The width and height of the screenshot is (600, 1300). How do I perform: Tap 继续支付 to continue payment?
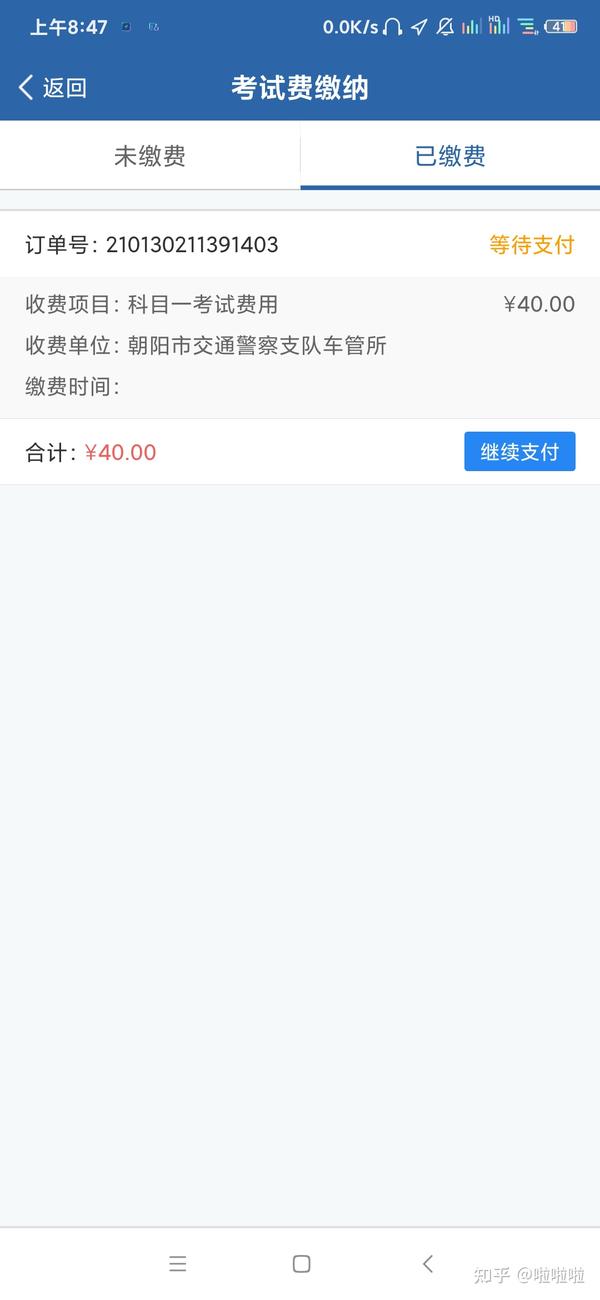pyautogui.click(x=520, y=452)
